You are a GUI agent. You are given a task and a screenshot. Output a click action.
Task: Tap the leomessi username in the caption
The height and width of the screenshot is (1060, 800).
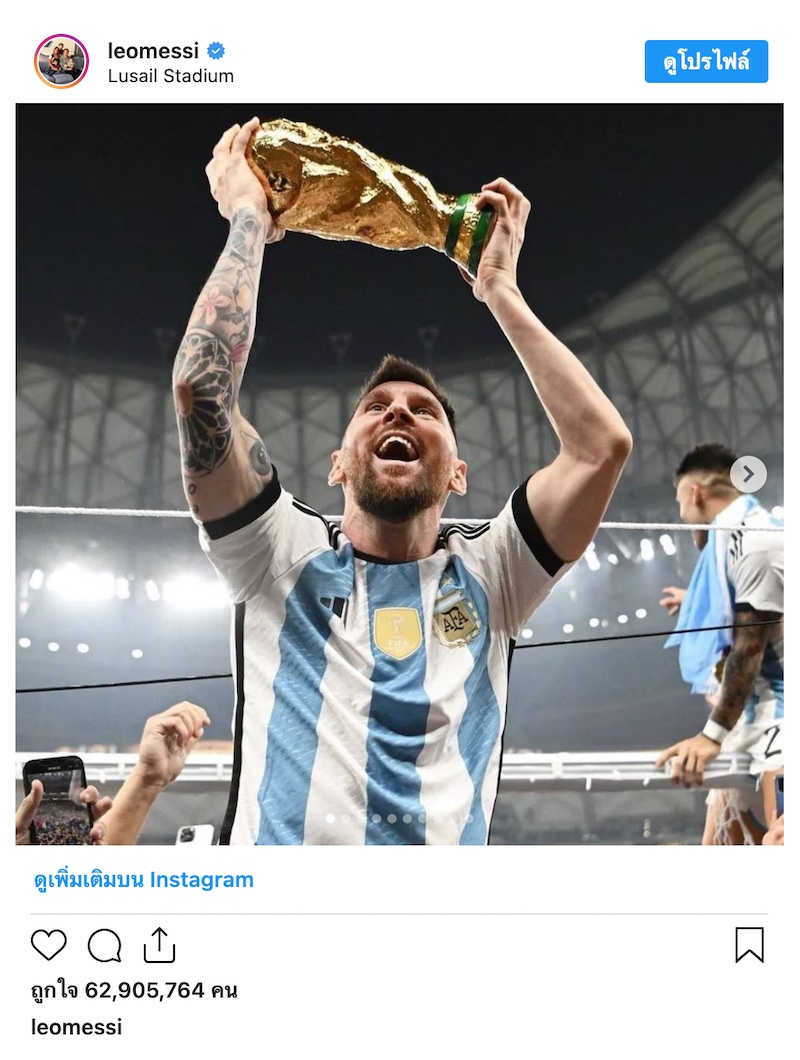[77, 1027]
